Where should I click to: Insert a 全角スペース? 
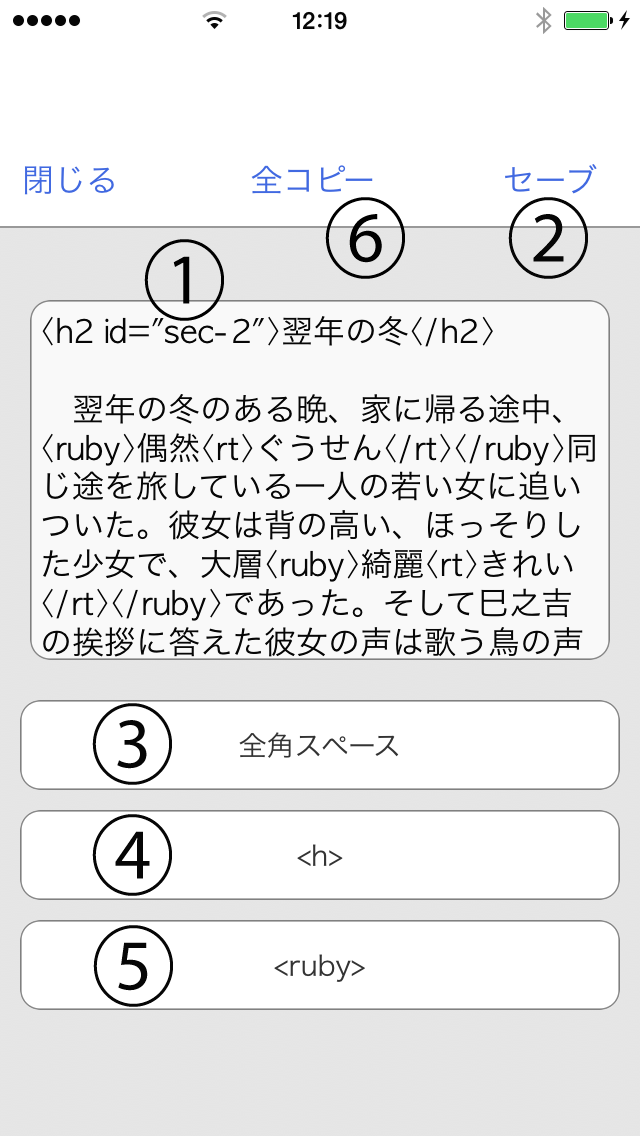point(320,745)
